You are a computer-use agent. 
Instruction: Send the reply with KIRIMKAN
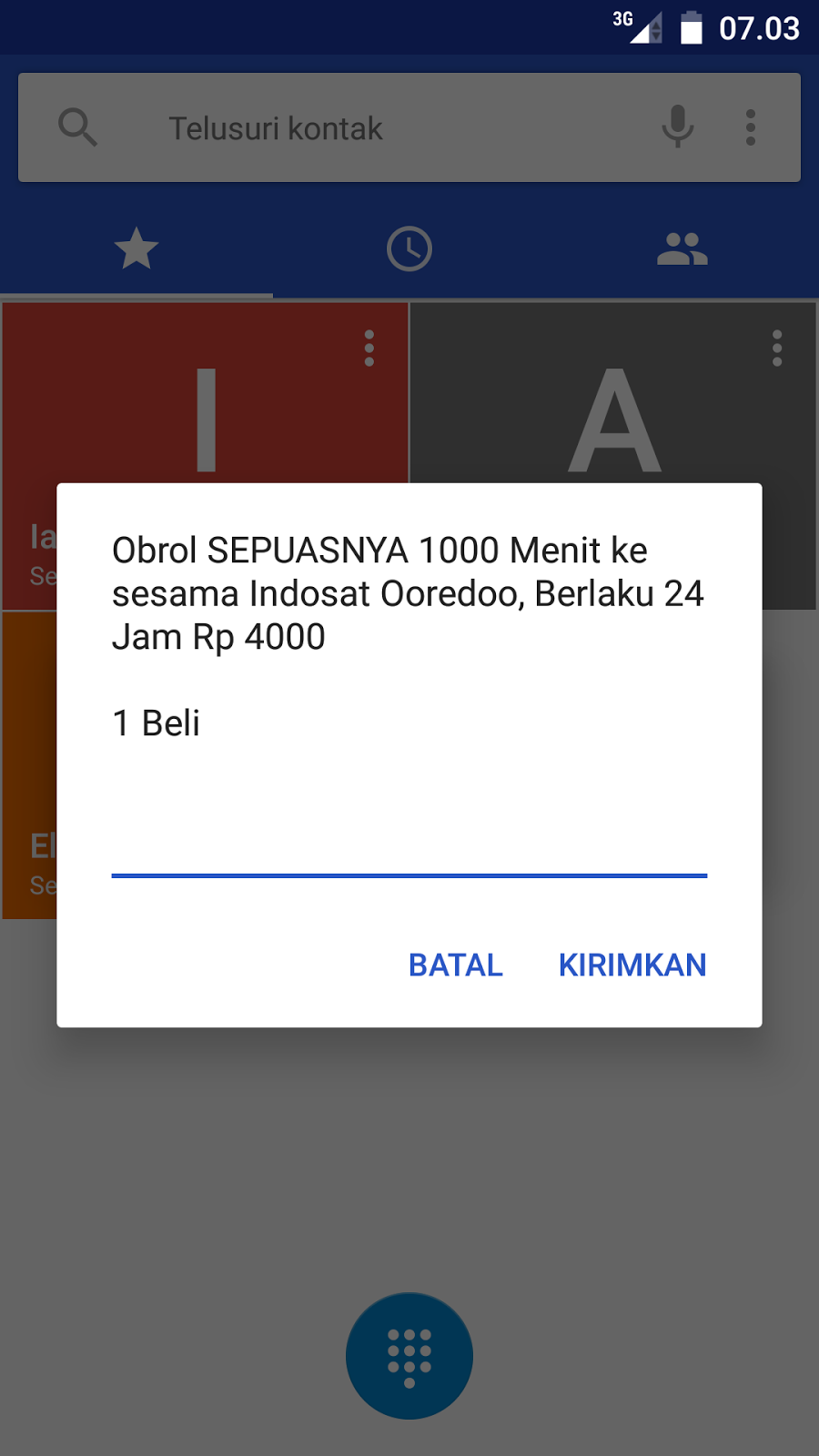(632, 965)
